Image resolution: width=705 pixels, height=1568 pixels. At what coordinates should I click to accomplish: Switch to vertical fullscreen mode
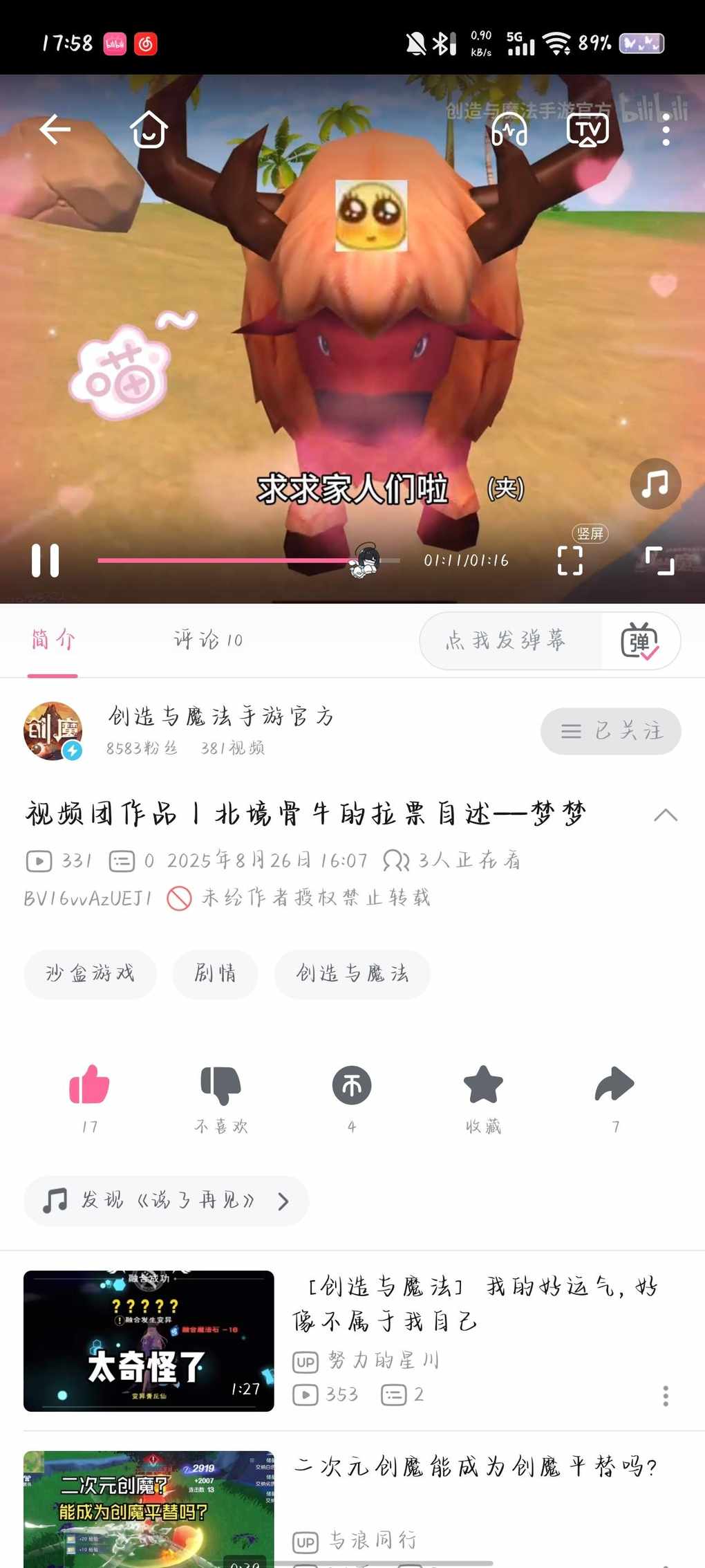pyautogui.click(x=570, y=560)
